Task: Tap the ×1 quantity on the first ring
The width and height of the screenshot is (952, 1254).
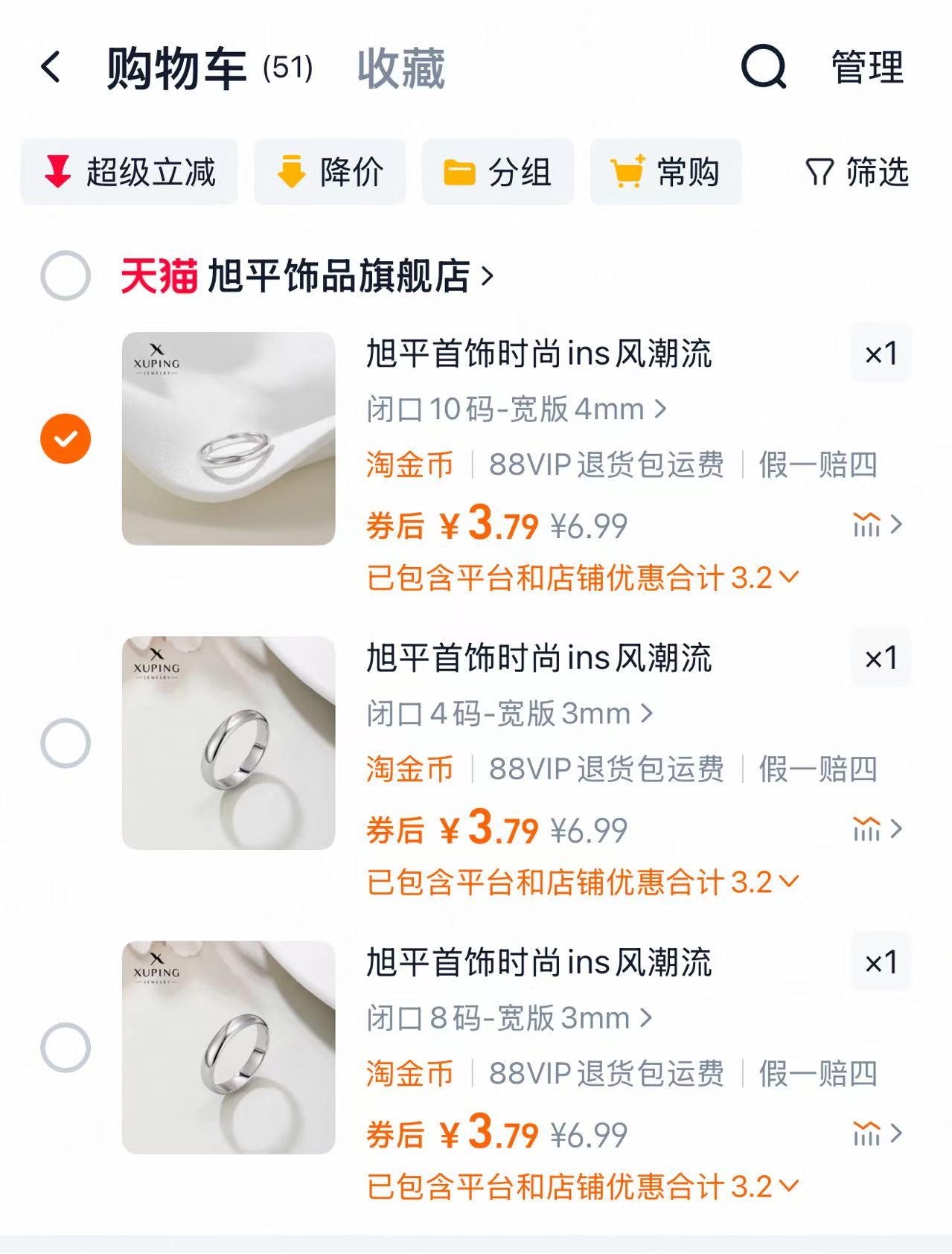Action: (881, 354)
